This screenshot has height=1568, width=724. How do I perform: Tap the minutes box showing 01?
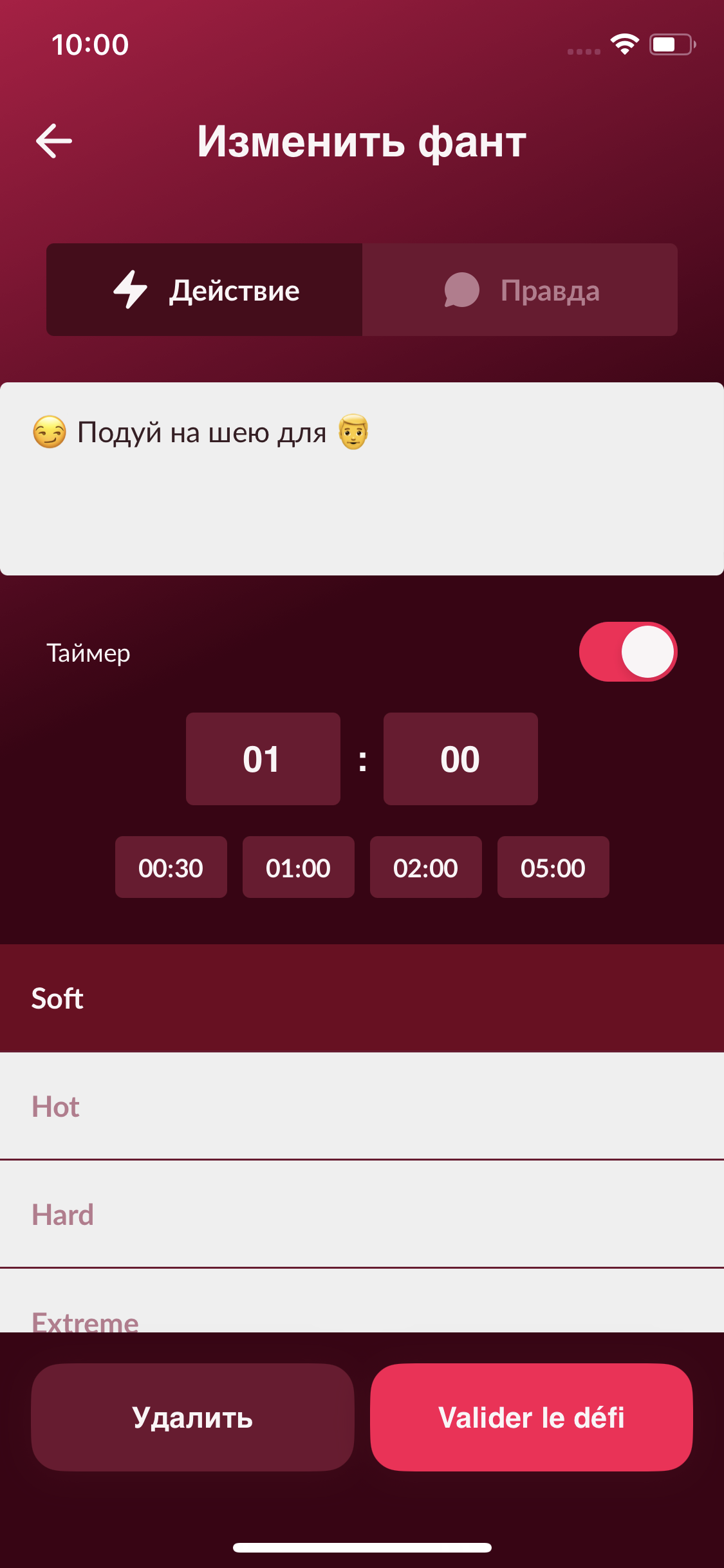[263, 759]
